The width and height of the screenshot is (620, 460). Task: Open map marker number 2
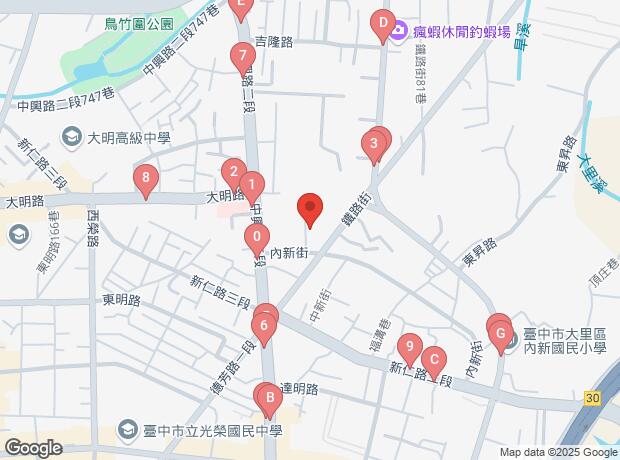coord(233,172)
